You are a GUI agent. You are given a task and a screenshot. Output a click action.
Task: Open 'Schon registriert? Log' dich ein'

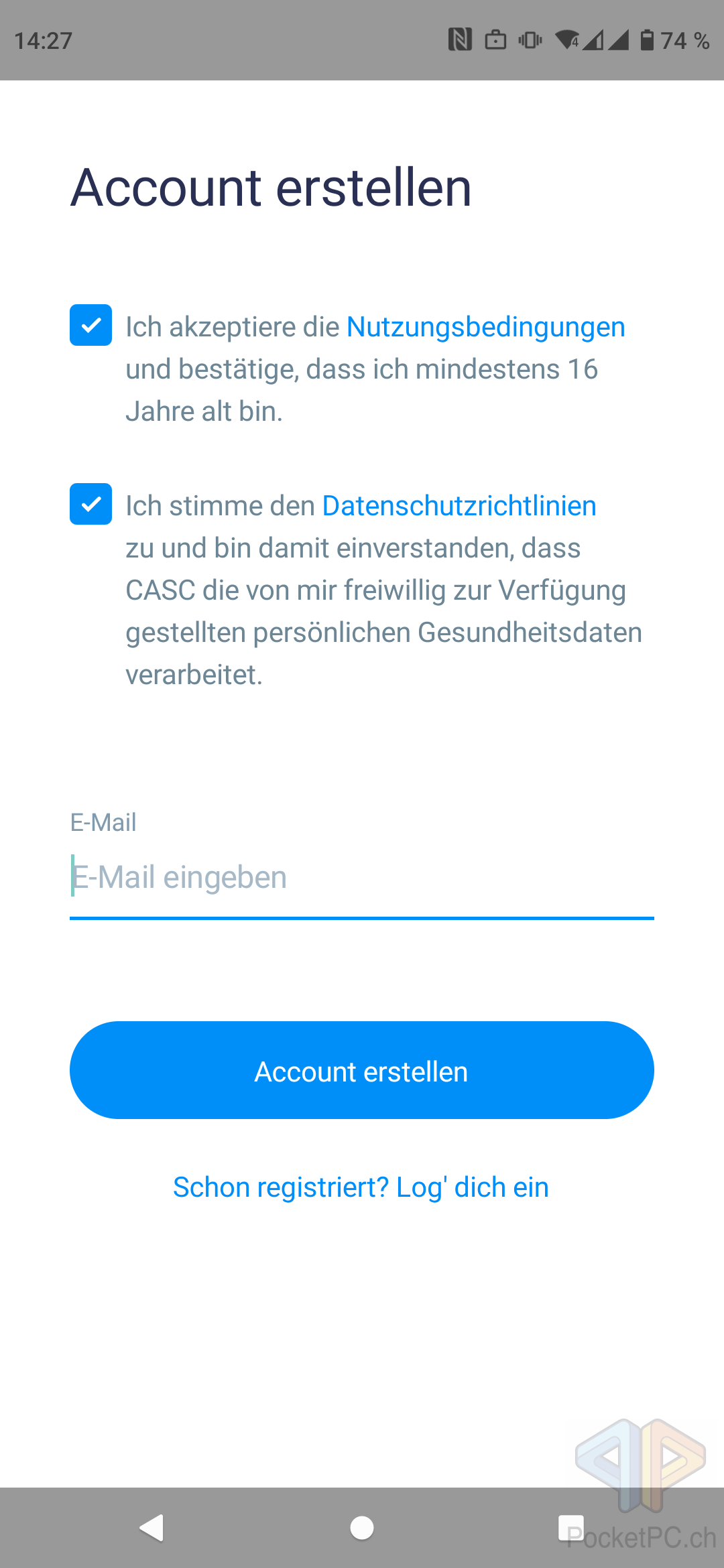[361, 1187]
